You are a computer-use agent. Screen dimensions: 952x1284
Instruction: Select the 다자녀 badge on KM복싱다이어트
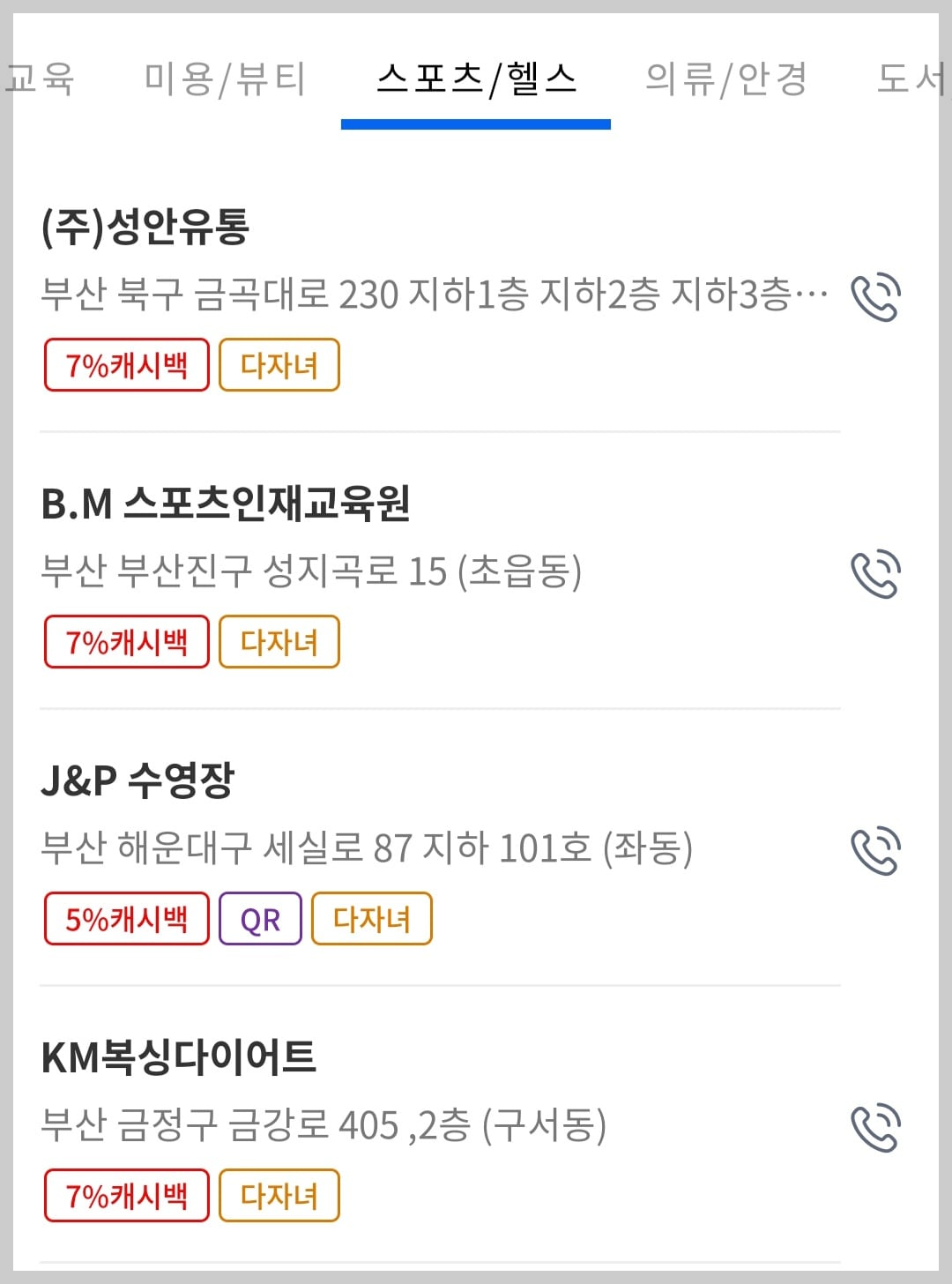click(279, 1195)
